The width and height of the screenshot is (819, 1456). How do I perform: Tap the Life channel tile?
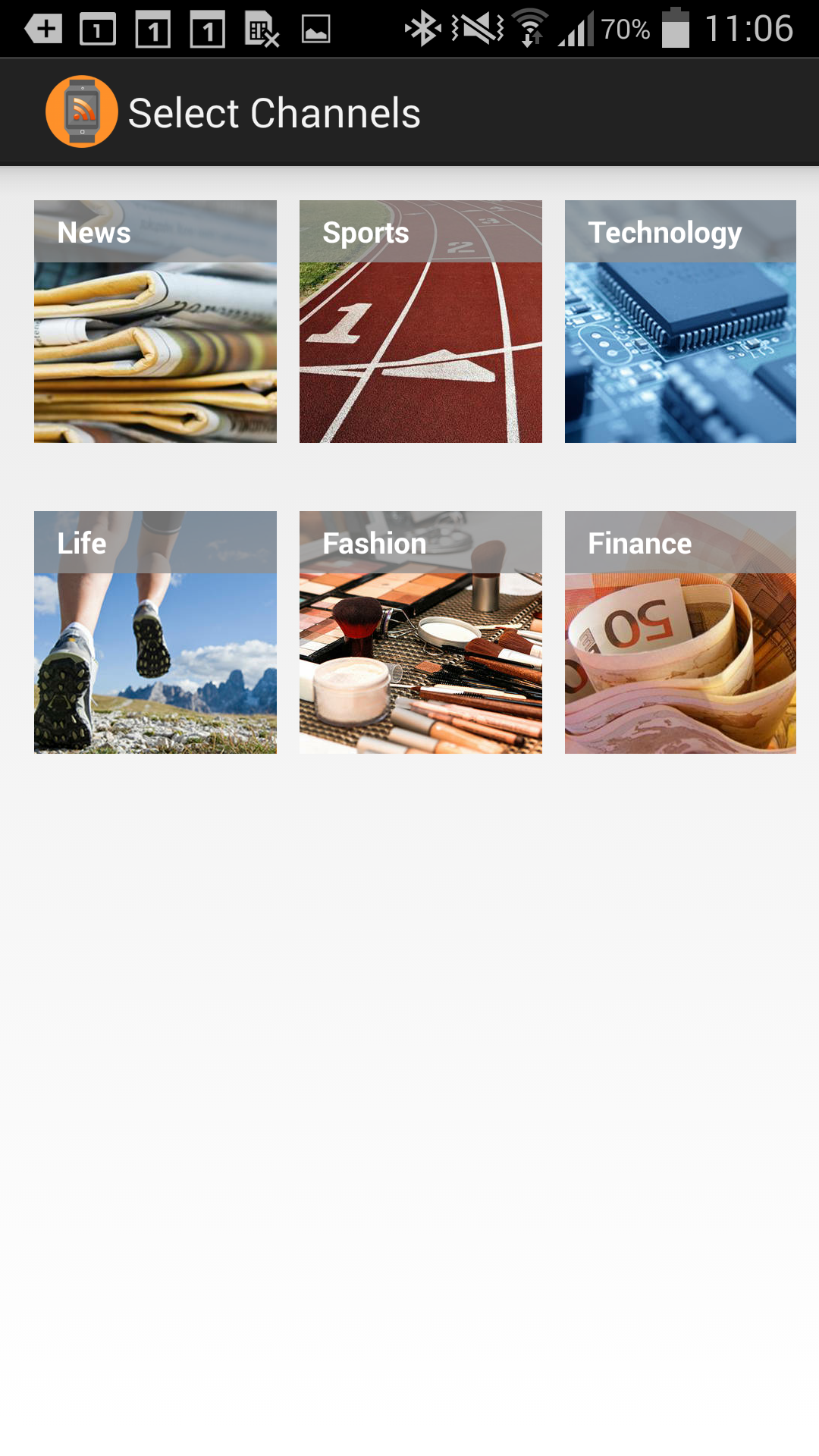coord(155,632)
